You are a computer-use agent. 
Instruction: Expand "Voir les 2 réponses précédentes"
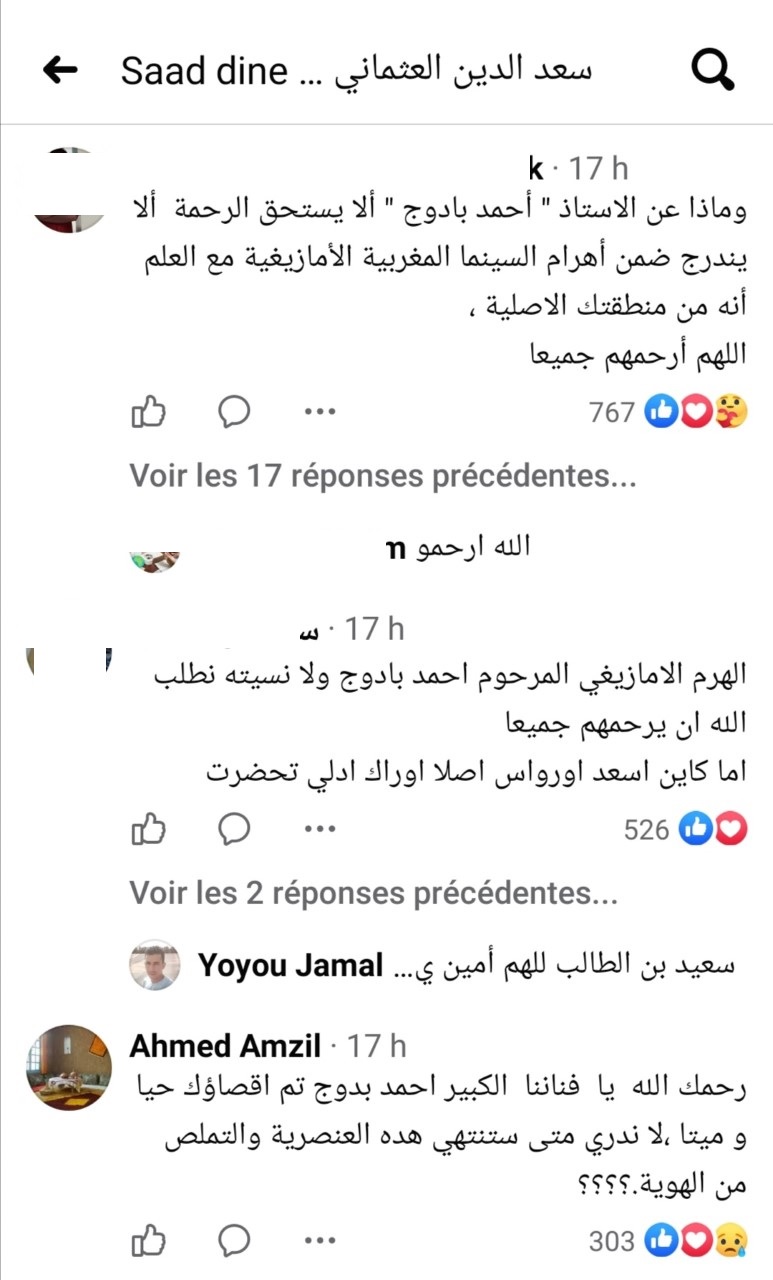pos(373,892)
